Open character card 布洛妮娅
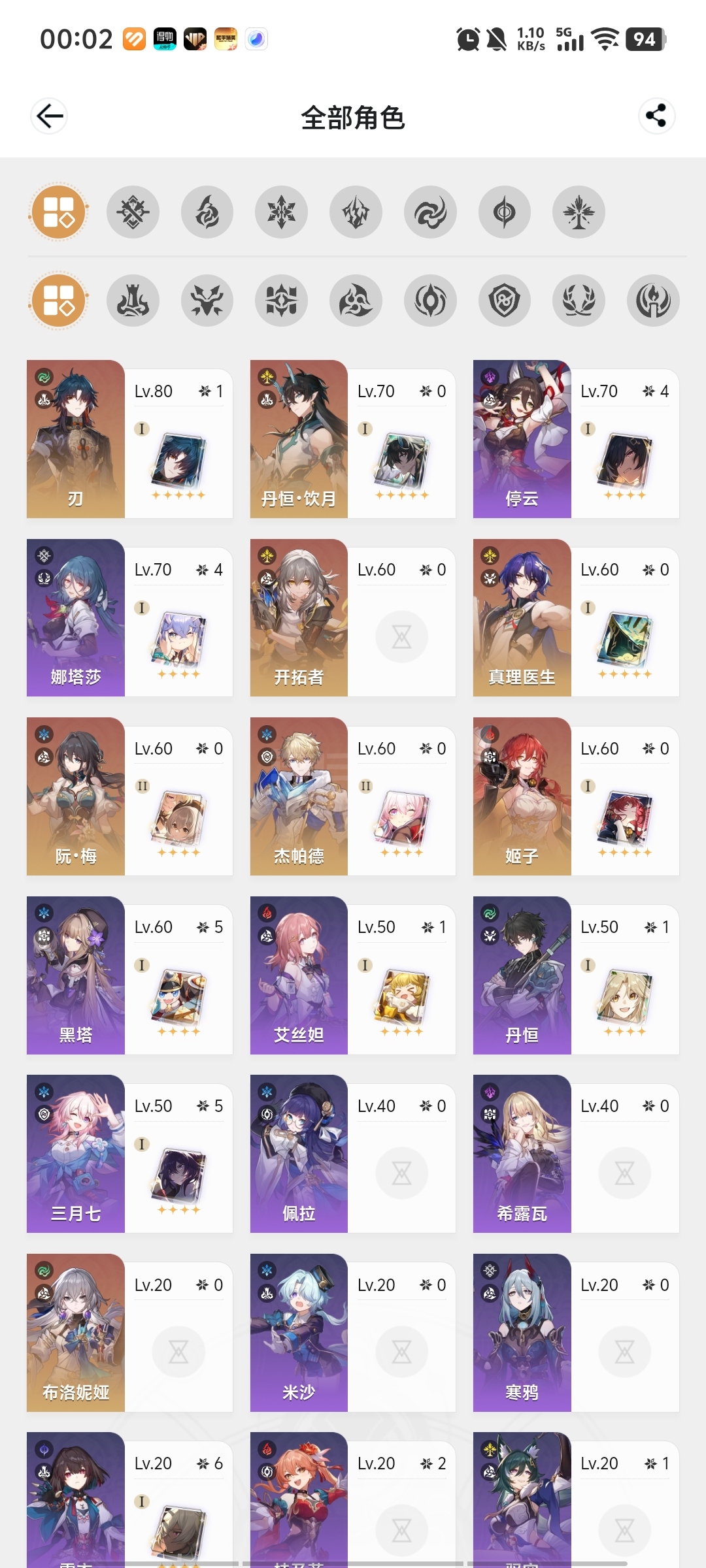The width and height of the screenshot is (706, 1568). (x=129, y=1333)
